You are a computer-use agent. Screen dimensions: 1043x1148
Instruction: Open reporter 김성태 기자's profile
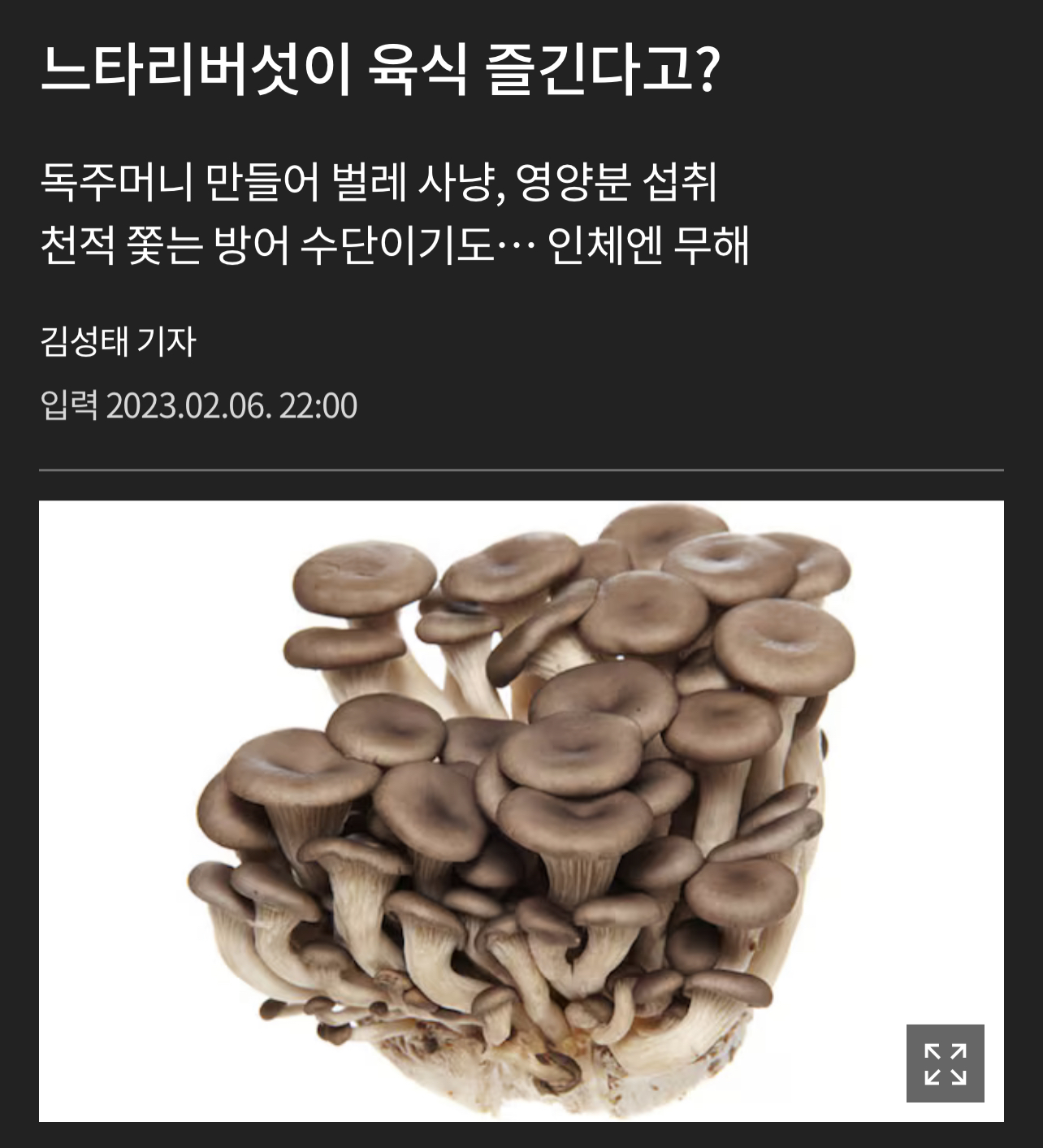118,341
